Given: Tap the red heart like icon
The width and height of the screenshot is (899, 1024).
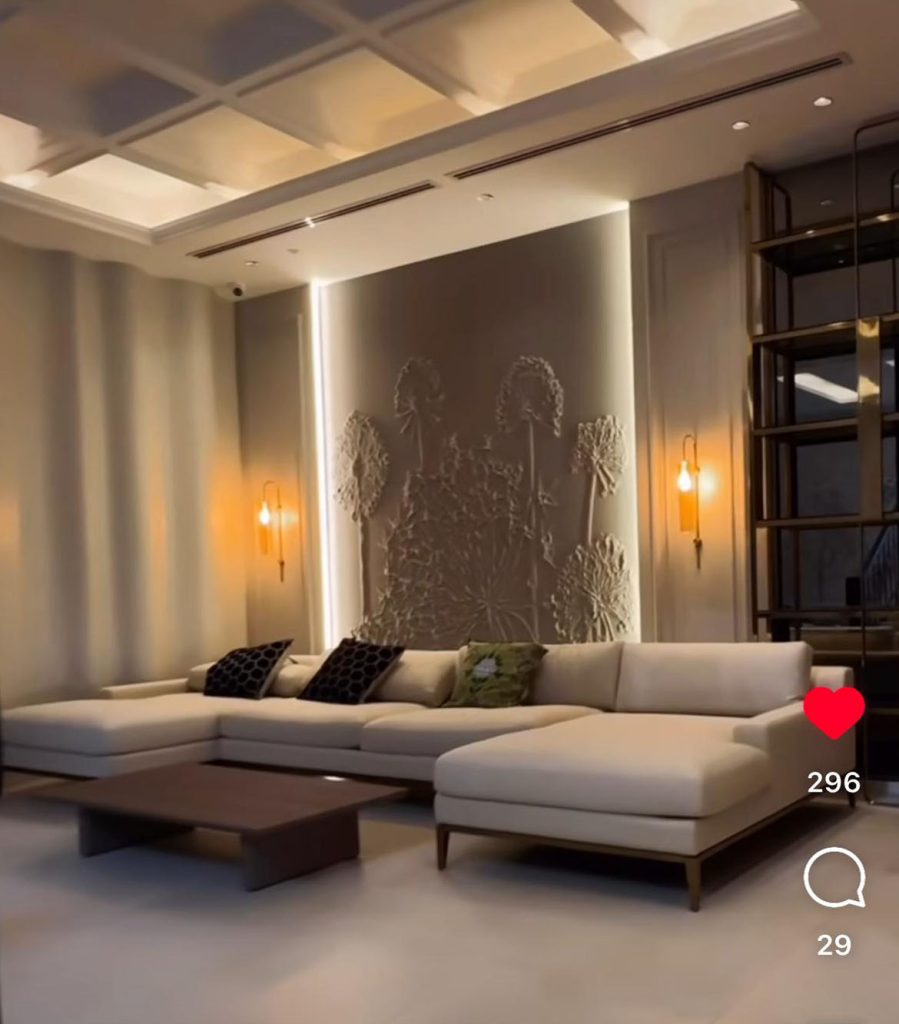Looking at the screenshot, I should (x=834, y=711).
